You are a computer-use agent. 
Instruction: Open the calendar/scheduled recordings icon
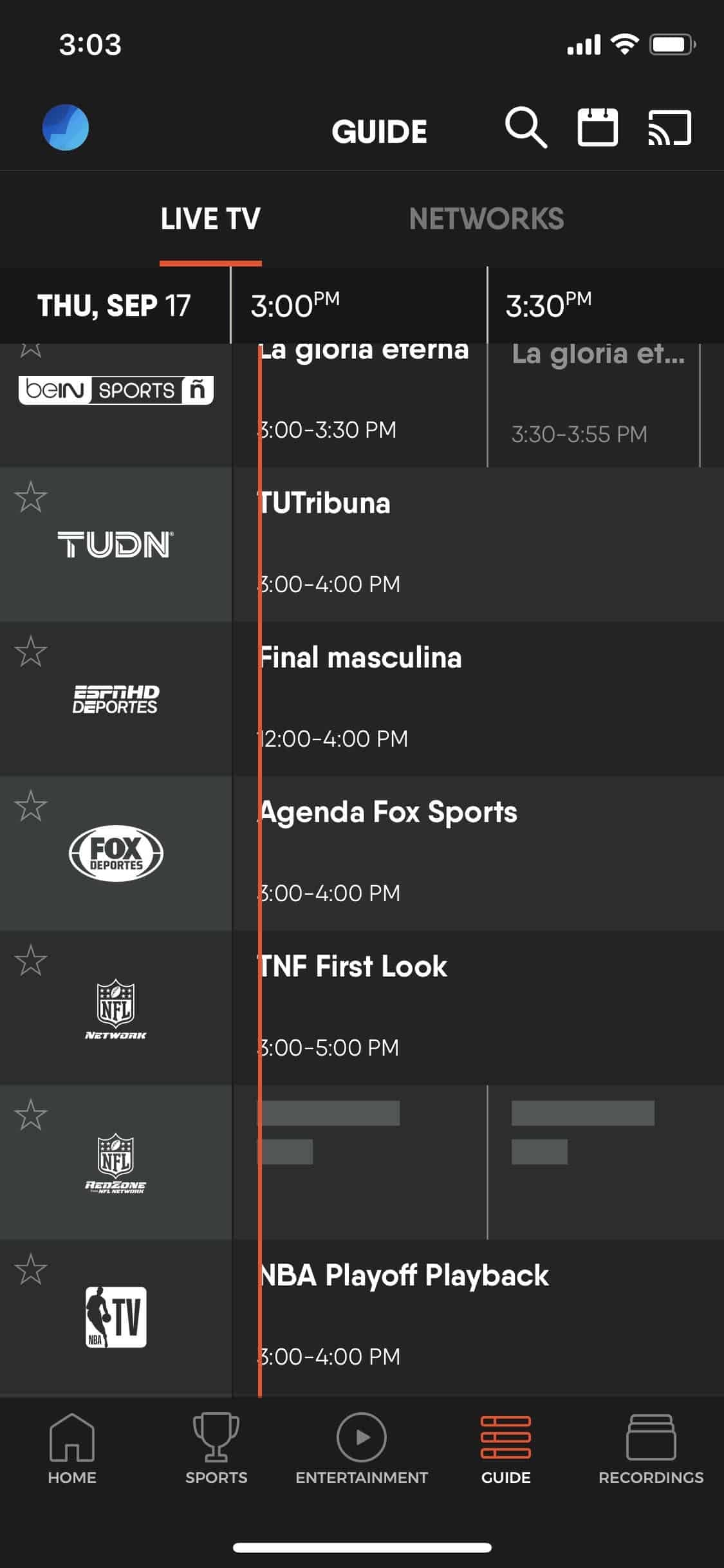(599, 129)
